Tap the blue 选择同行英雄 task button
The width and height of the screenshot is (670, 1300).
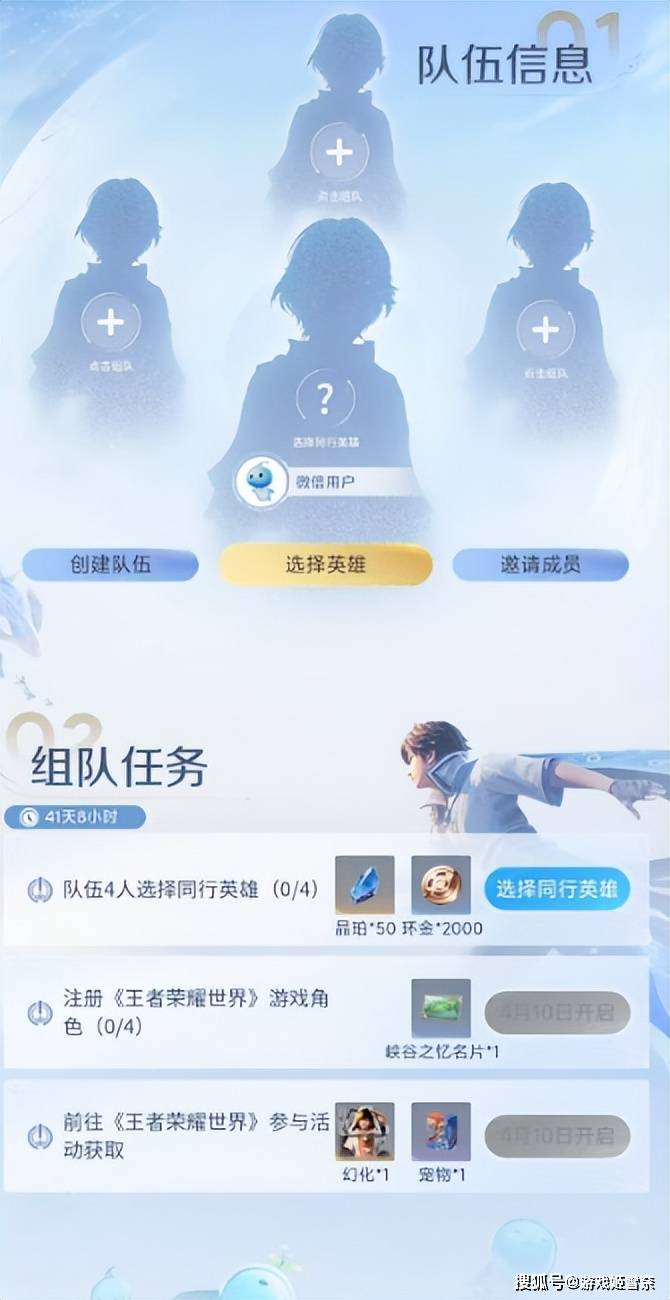(557, 888)
